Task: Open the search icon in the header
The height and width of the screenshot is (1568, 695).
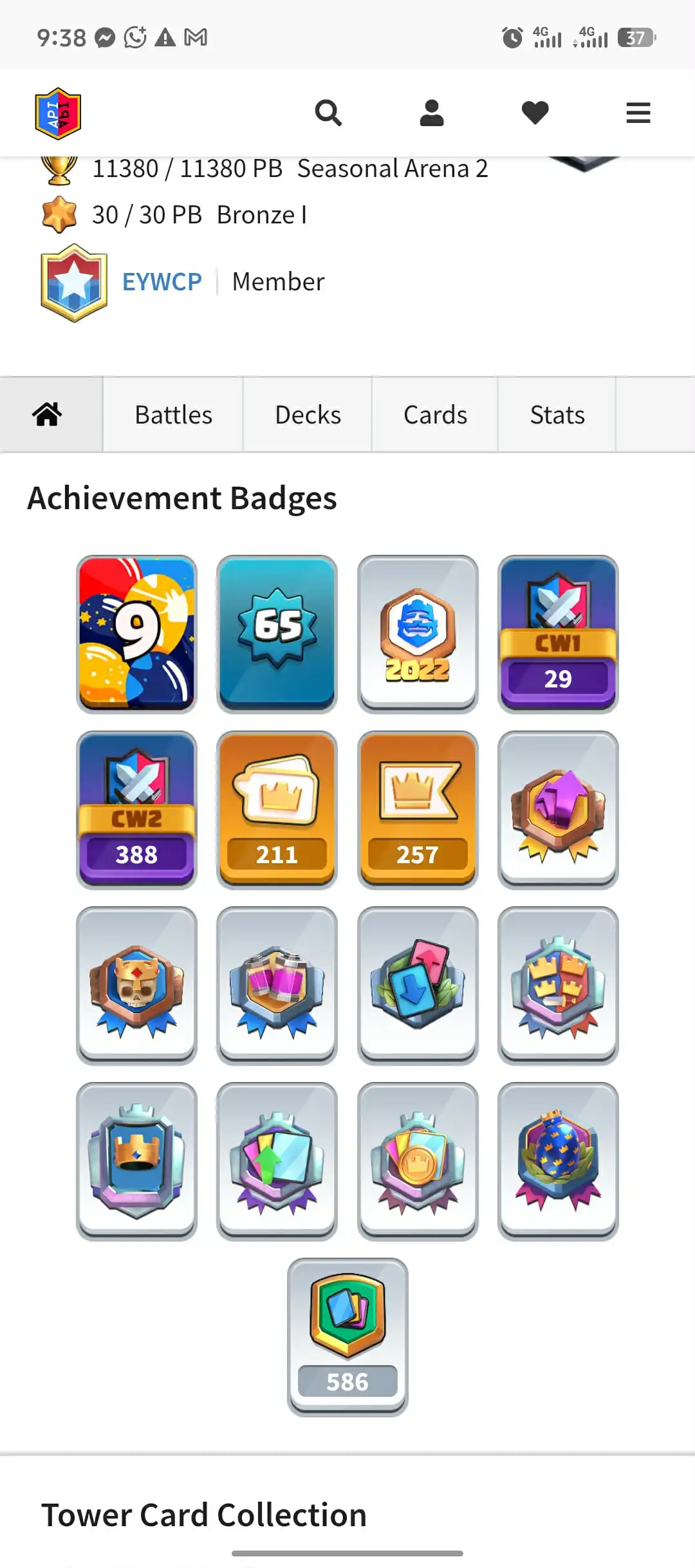Action: (x=328, y=113)
